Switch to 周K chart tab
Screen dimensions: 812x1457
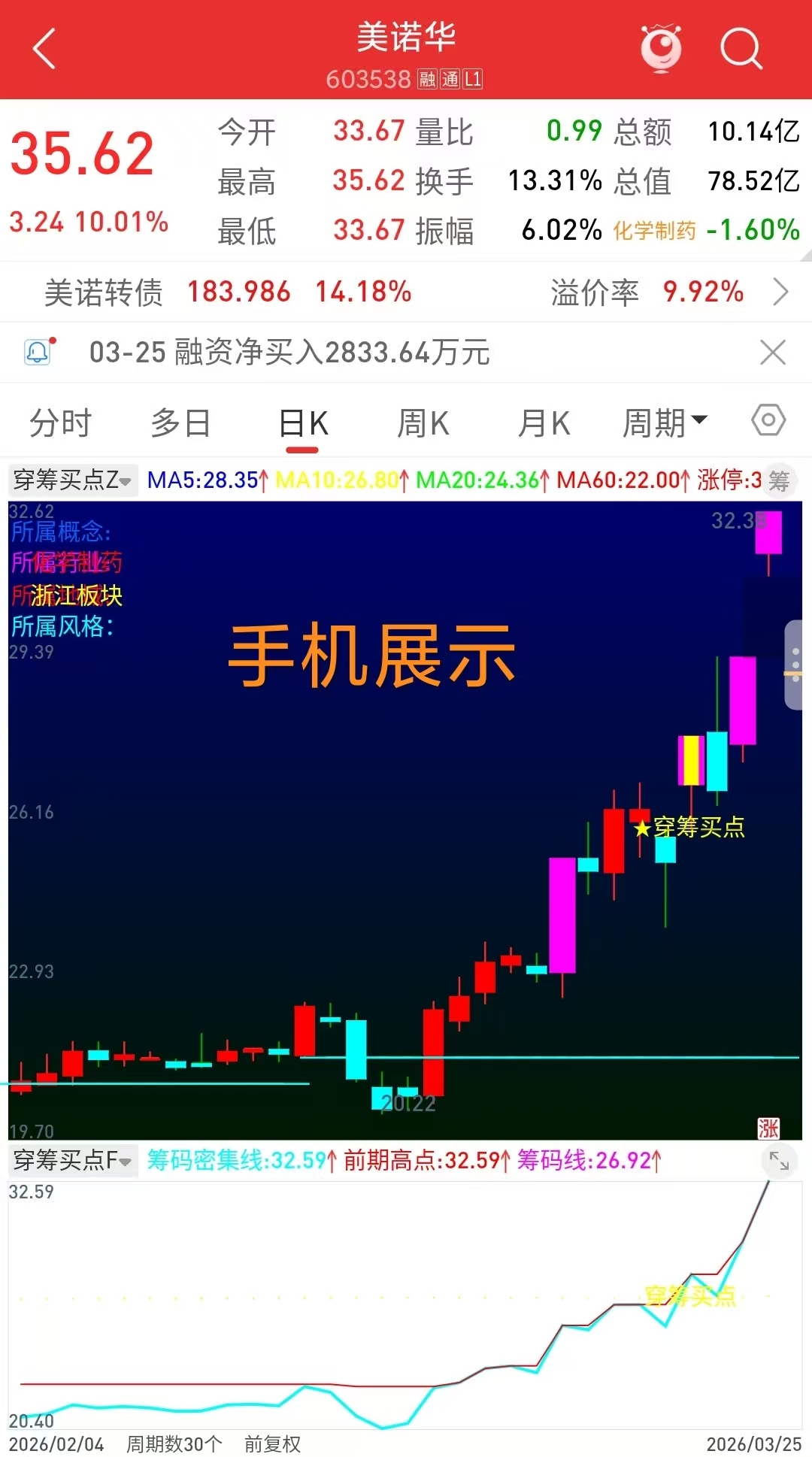423,423
